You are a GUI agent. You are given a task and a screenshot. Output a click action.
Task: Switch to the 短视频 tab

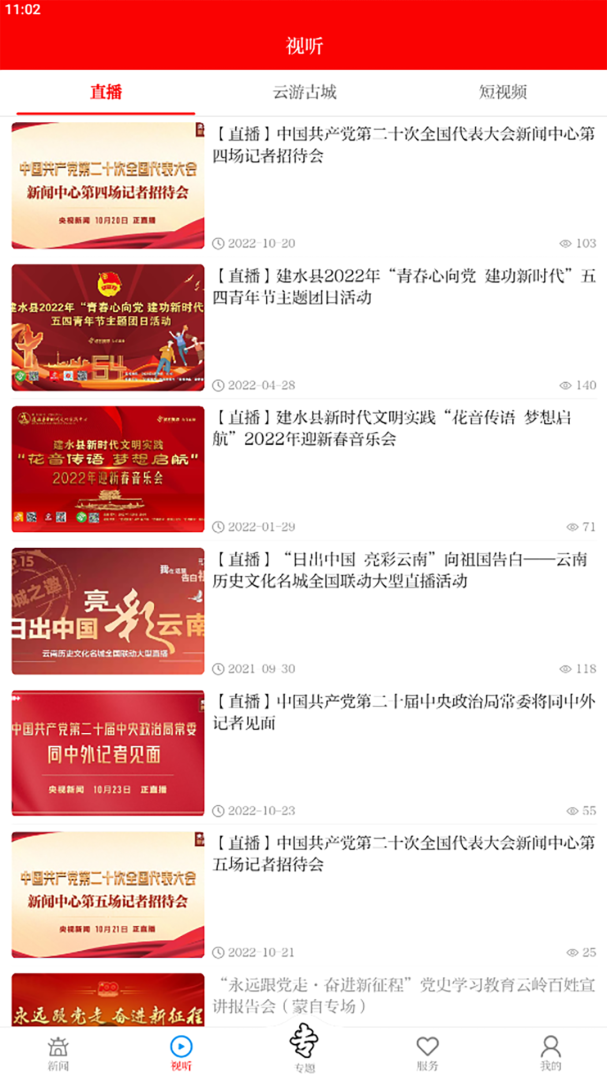tap(502, 92)
